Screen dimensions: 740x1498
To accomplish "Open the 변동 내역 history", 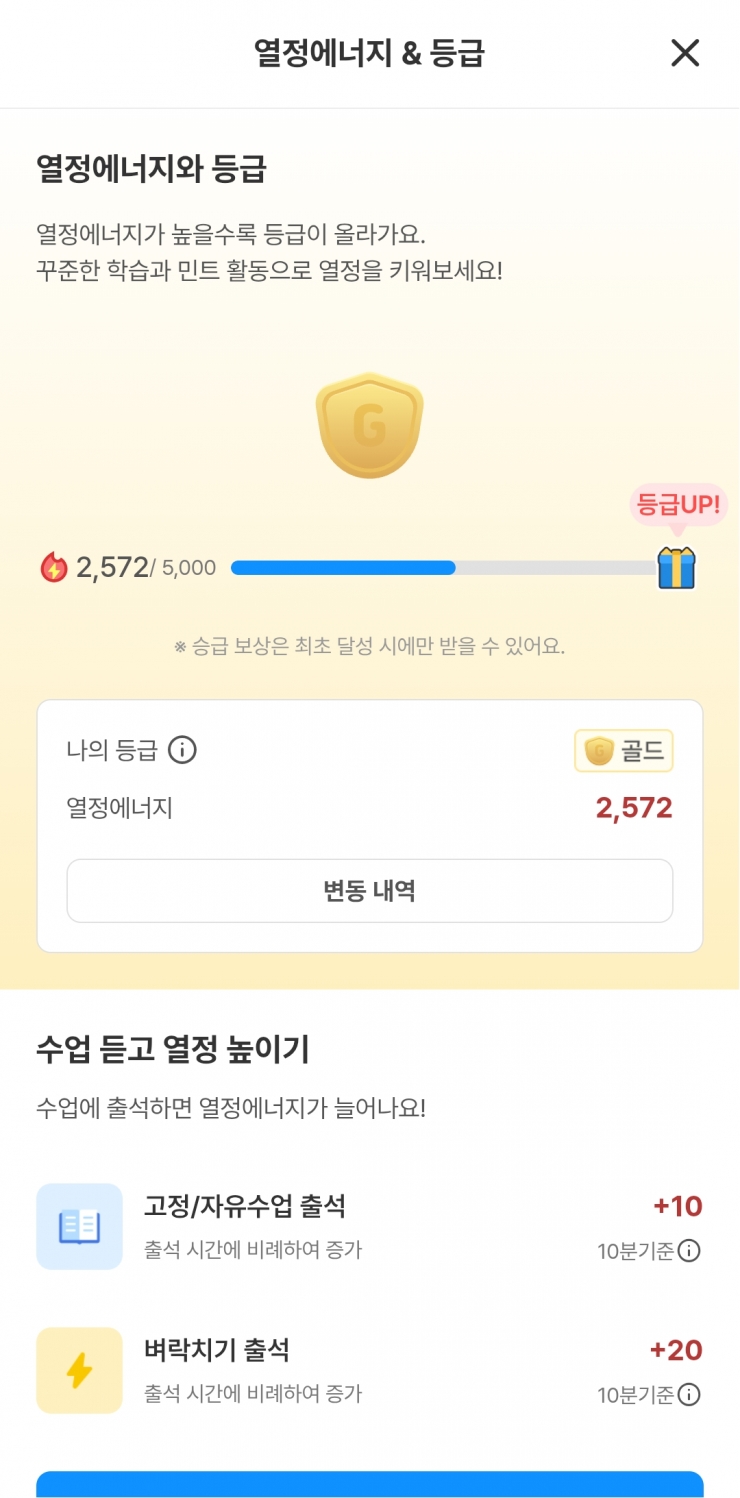I will pyautogui.click(x=370, y=891).
